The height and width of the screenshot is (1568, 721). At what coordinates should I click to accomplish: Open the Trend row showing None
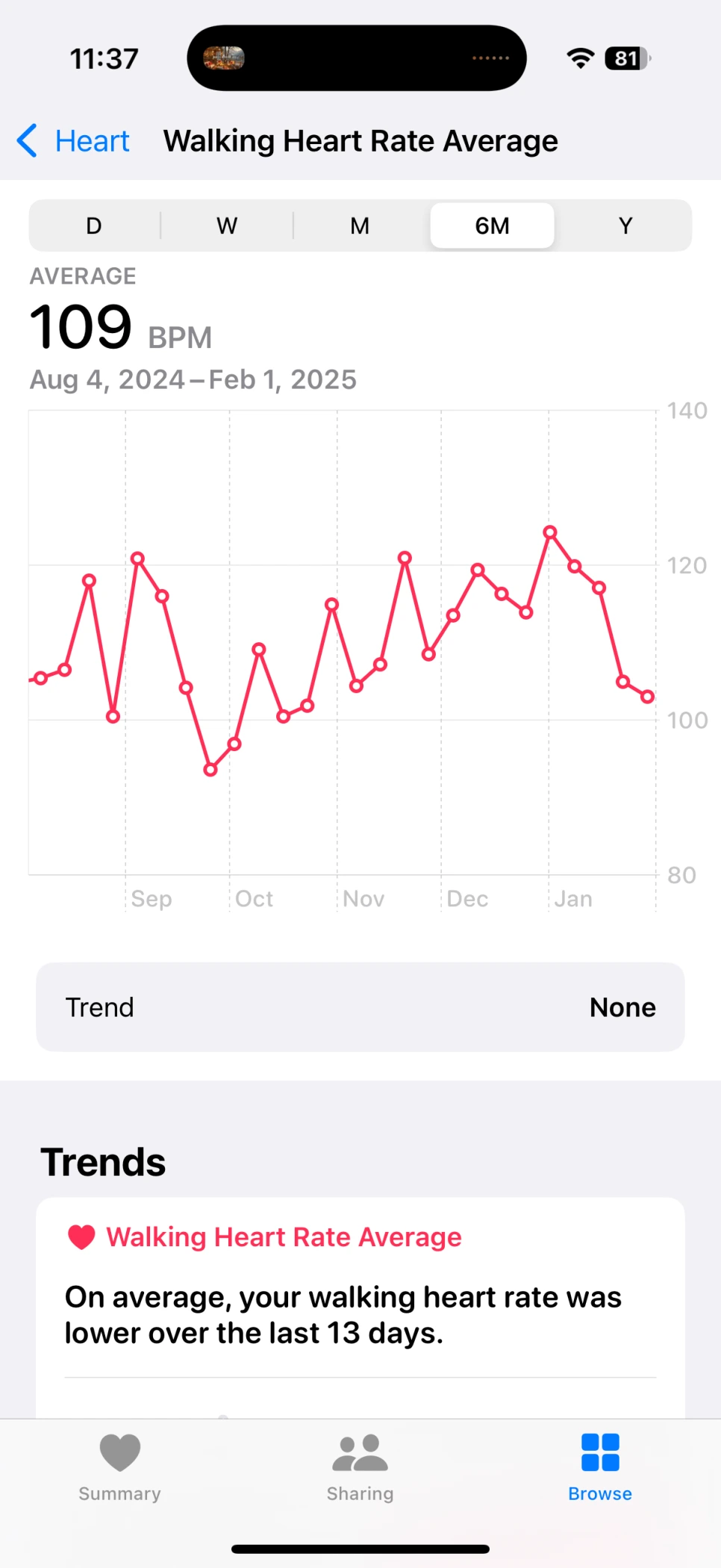click(360, 1007)
